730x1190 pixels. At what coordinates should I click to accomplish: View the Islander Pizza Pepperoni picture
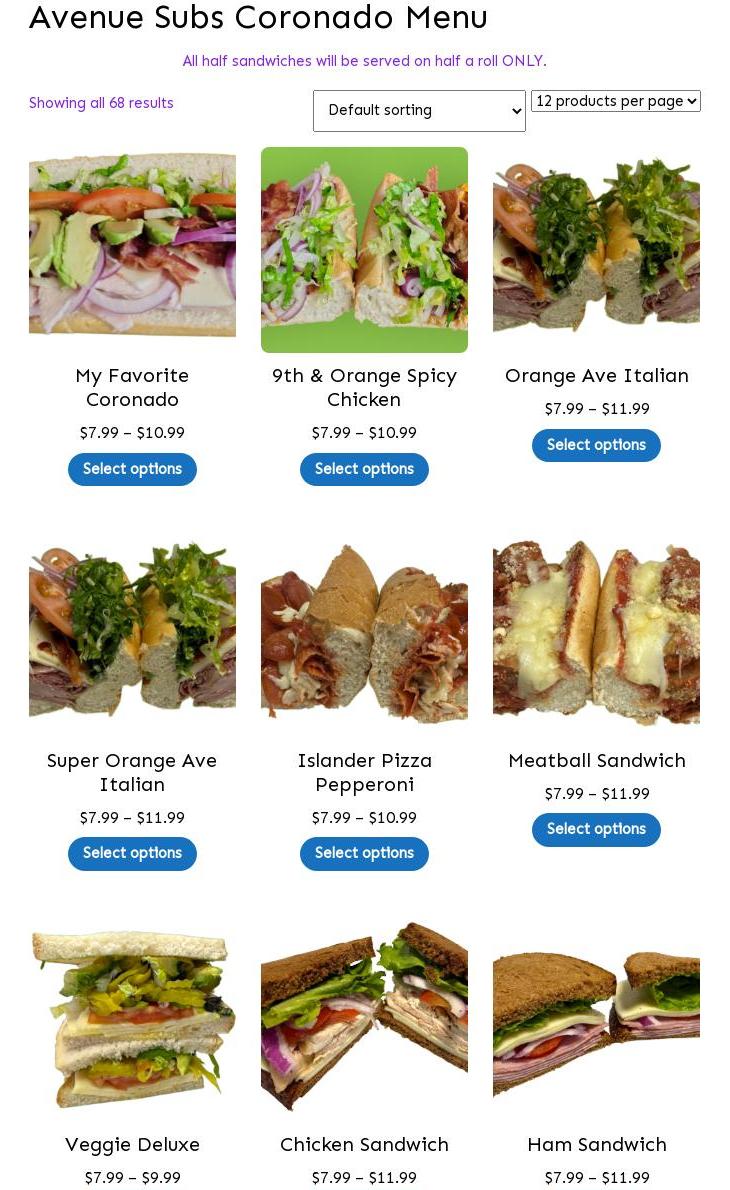(364, 632)
